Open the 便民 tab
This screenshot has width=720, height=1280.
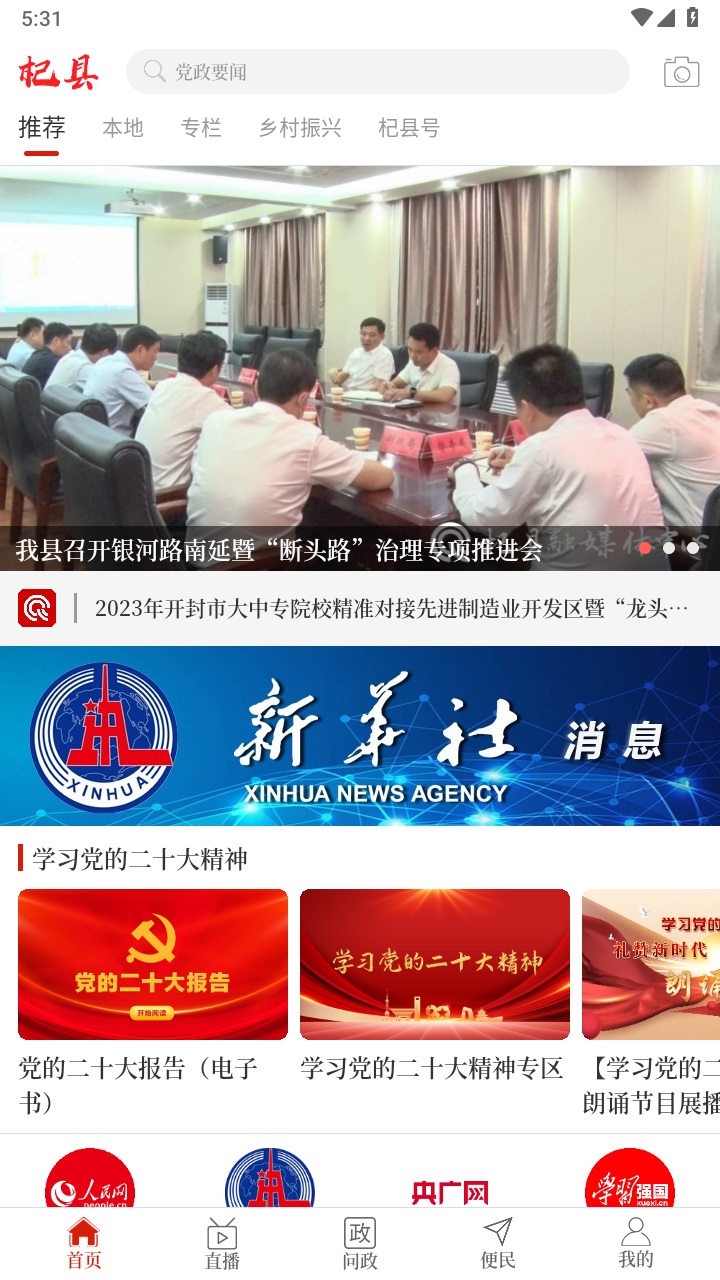point(498,1244)
